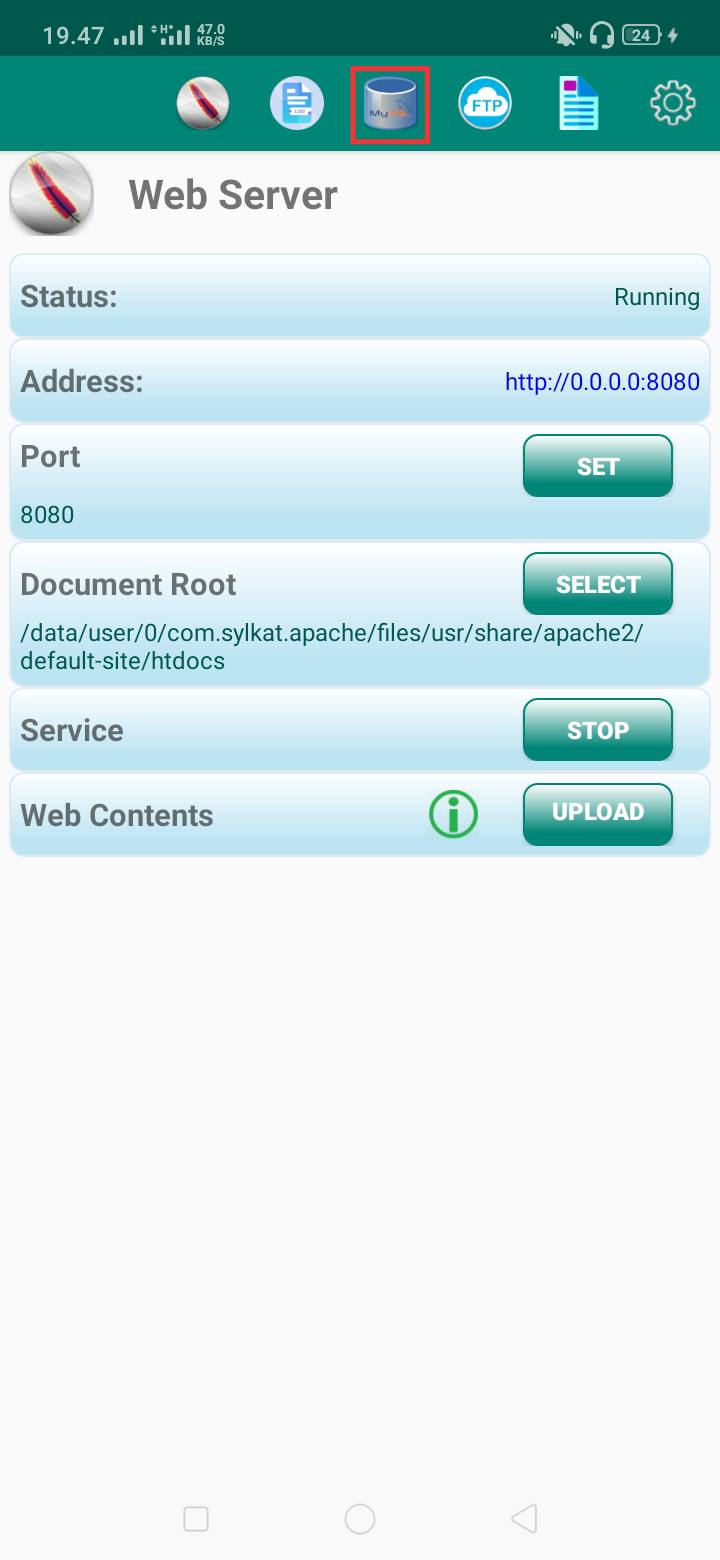Open the http://0.0.0.0:8080 address link

coord(602,382)
